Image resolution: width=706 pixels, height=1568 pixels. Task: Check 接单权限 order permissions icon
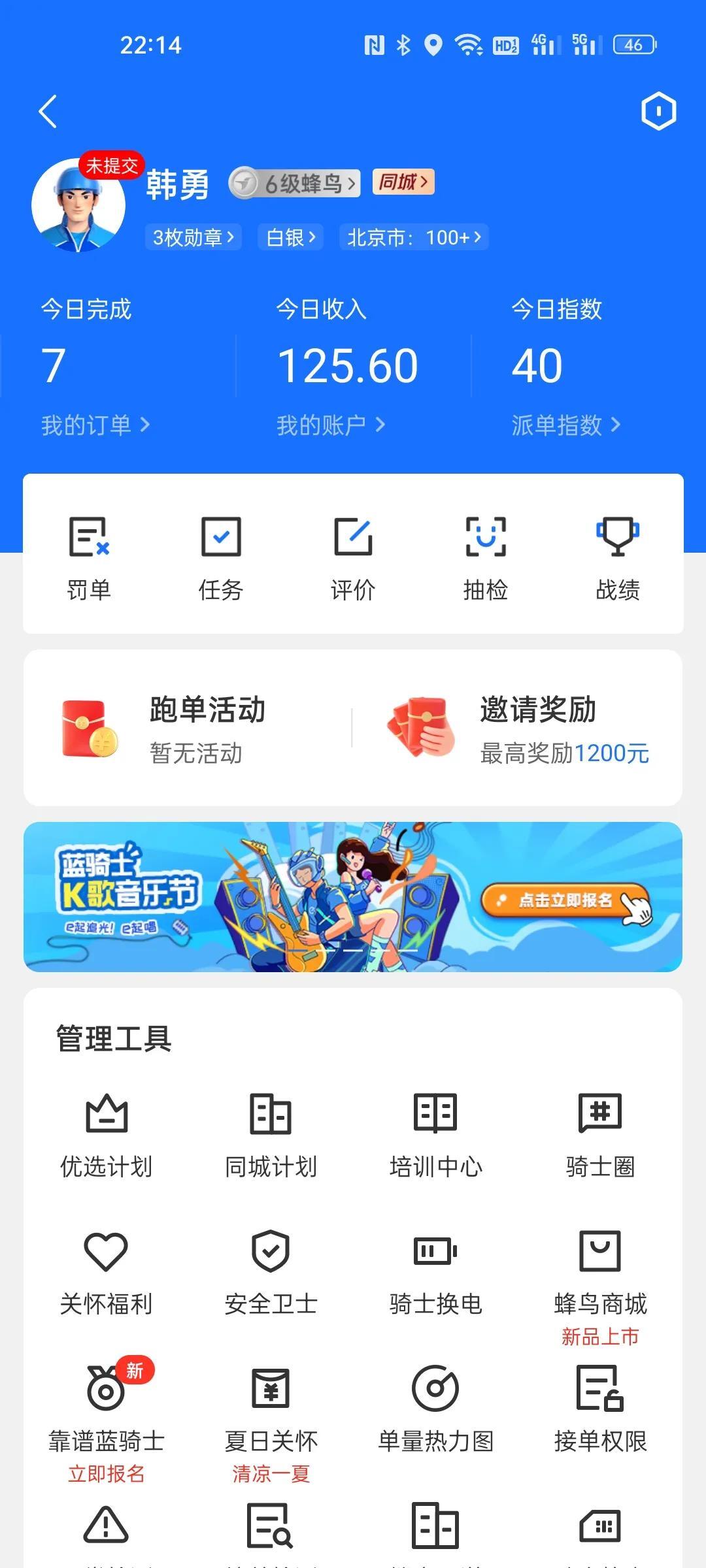pyautogui.click(x=599, y=1388)
